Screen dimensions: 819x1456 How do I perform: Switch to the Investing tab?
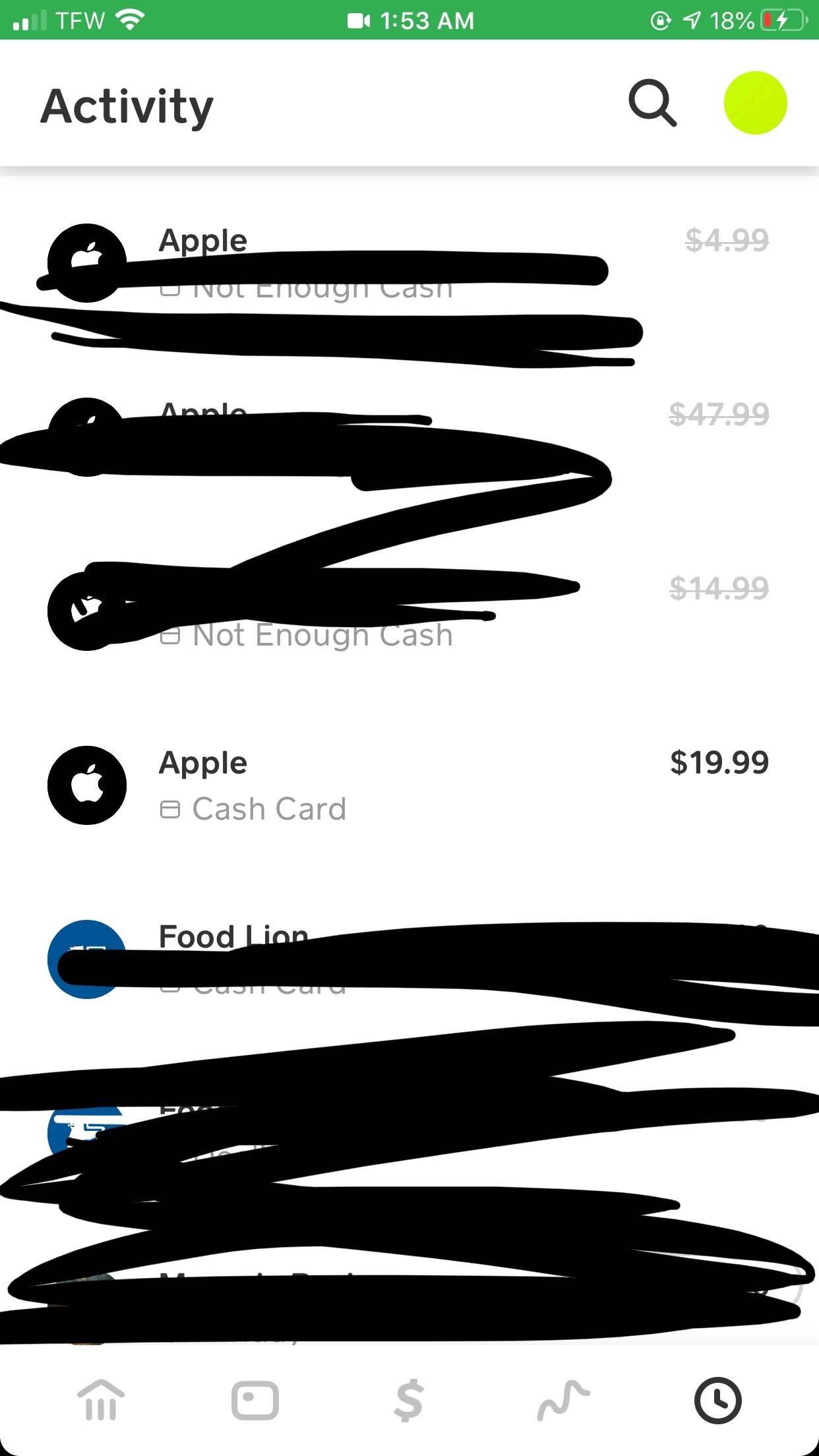[562, 1401]
